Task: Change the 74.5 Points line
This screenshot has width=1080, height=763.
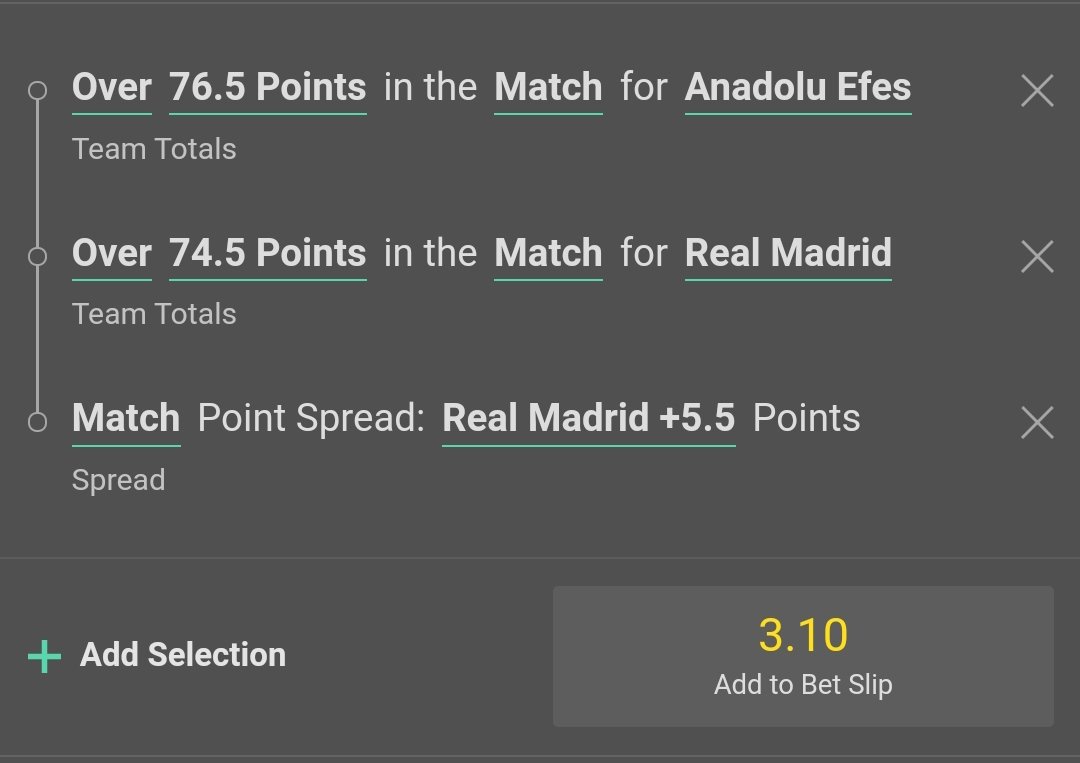Action: (x=267, y=254)
